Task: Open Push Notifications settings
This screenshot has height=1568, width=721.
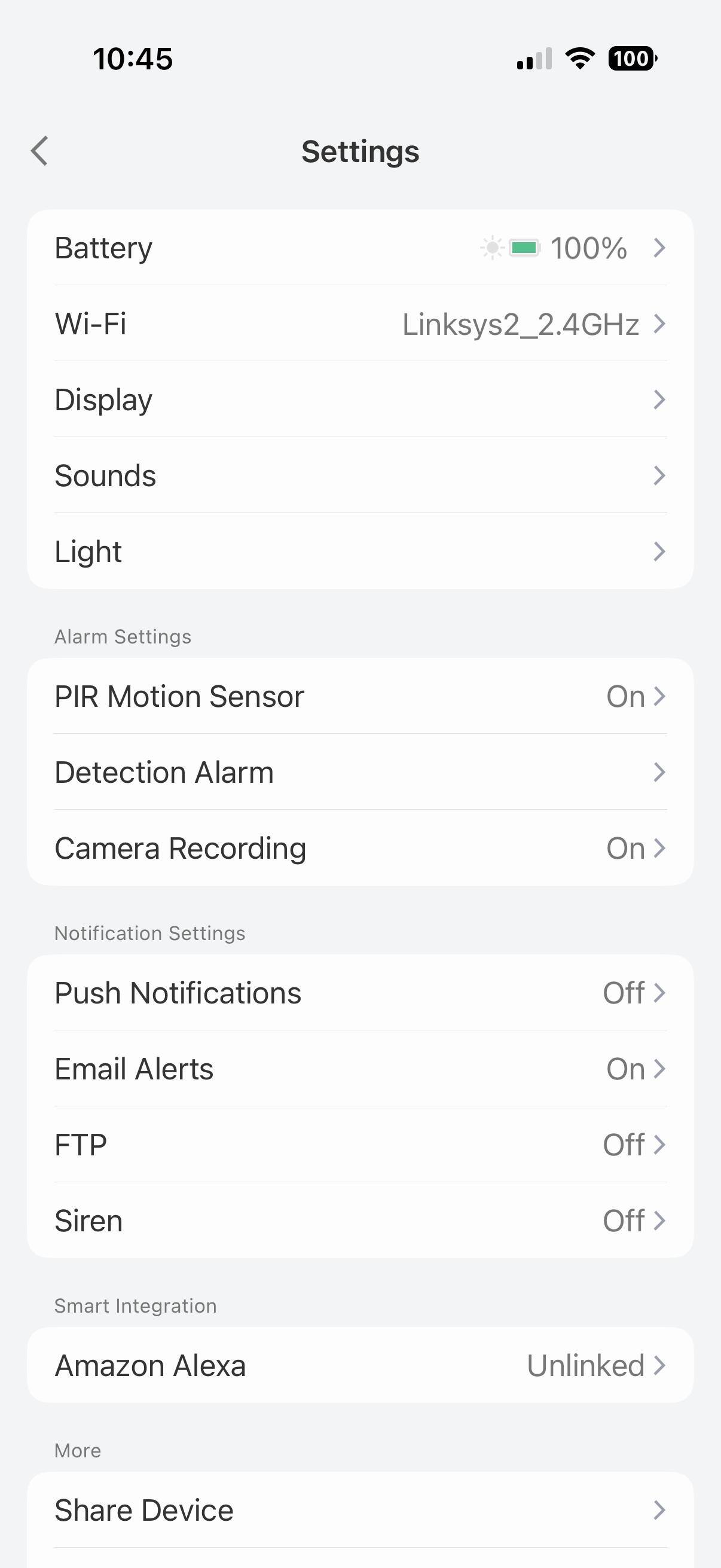Action: pos(360,993)
